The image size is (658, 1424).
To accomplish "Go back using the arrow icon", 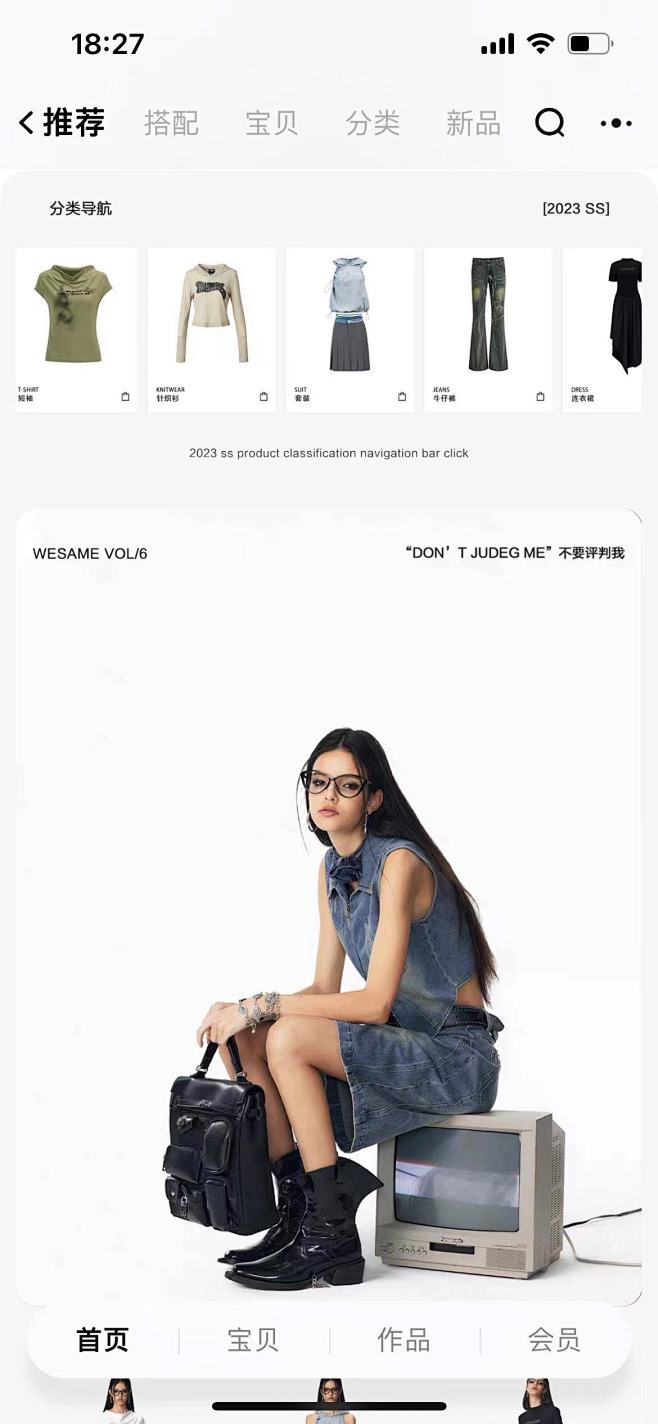I will click(x=27, y=123).
